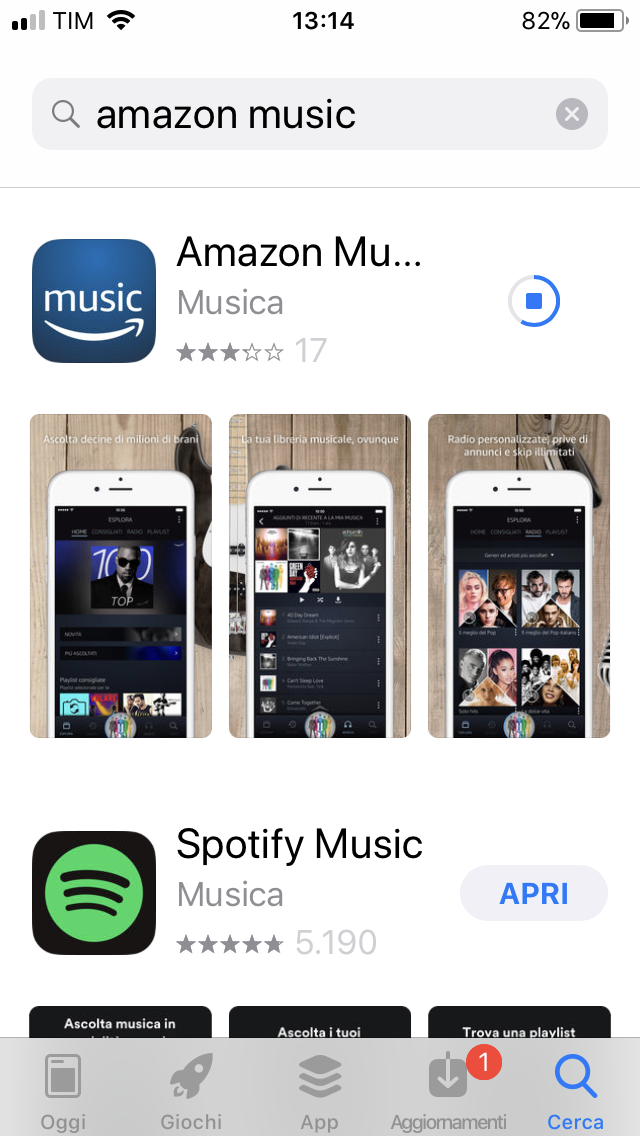View Spotify Music app details
This screenshot has height=1136, width=640.
pos(299,845)
